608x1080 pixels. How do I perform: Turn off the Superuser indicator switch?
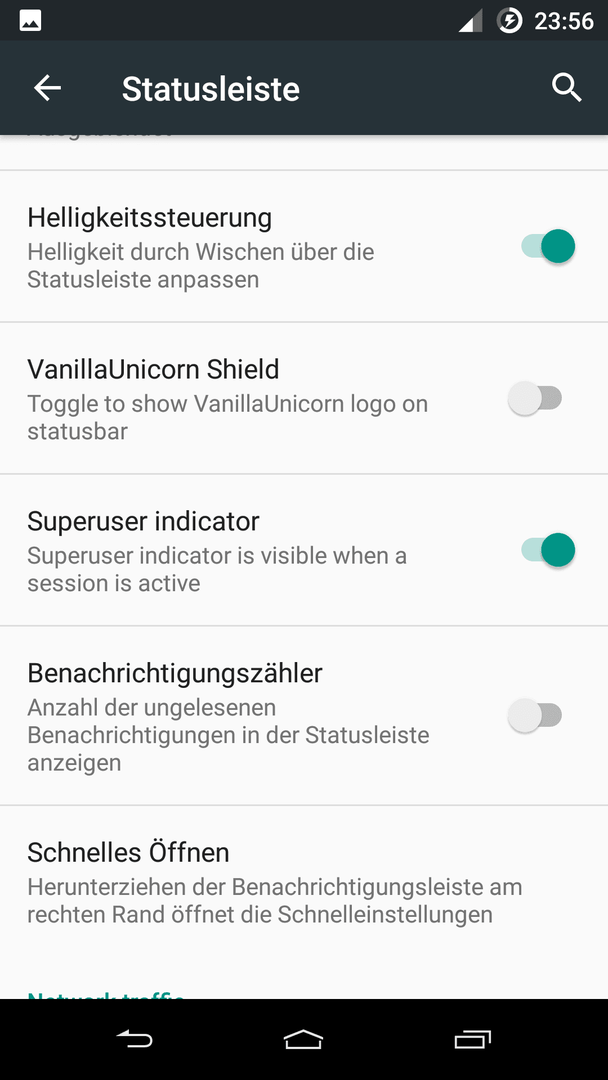click(548, 550)
